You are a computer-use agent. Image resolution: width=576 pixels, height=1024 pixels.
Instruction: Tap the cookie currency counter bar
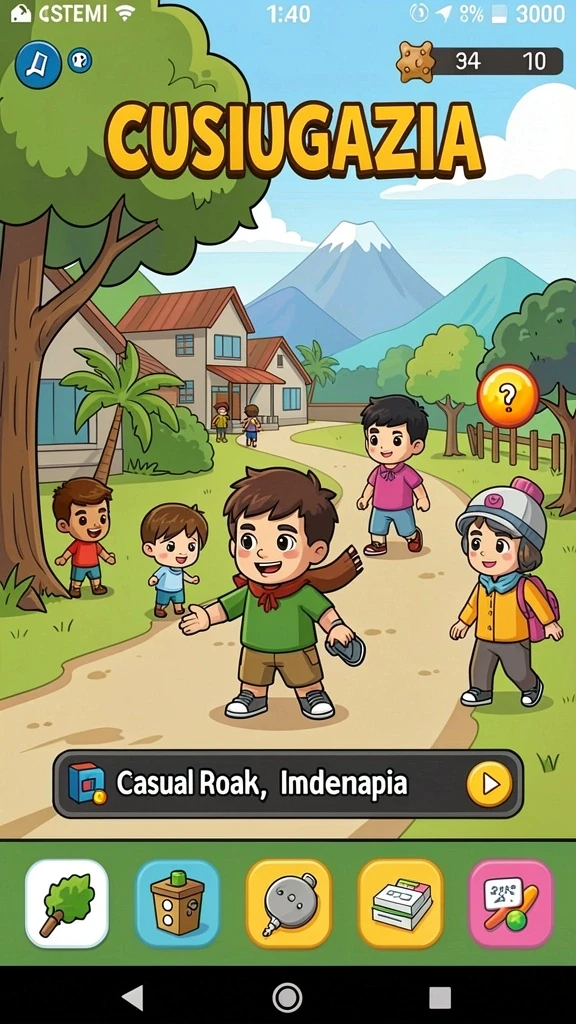point(480,61)
